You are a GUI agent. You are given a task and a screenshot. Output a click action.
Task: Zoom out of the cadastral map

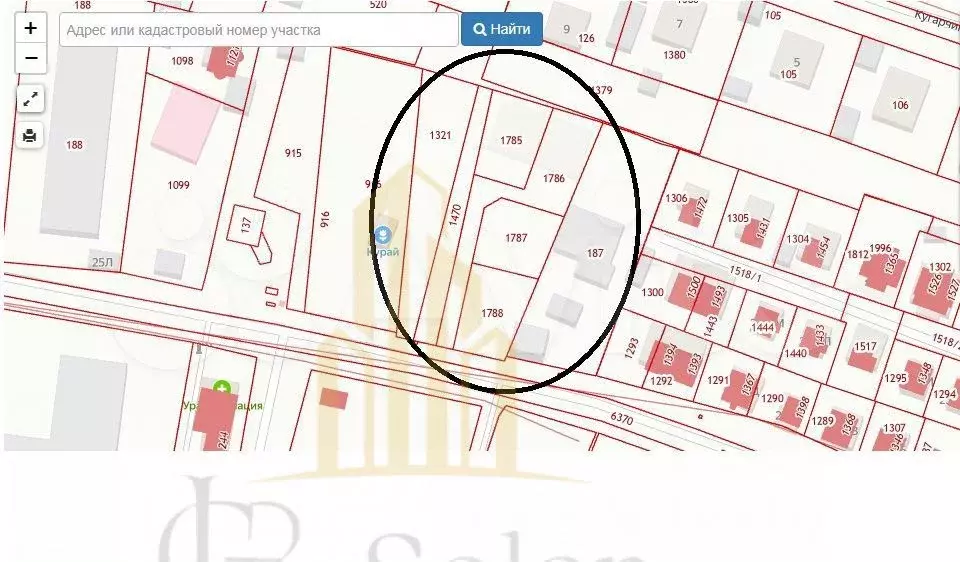click(30, 58)
